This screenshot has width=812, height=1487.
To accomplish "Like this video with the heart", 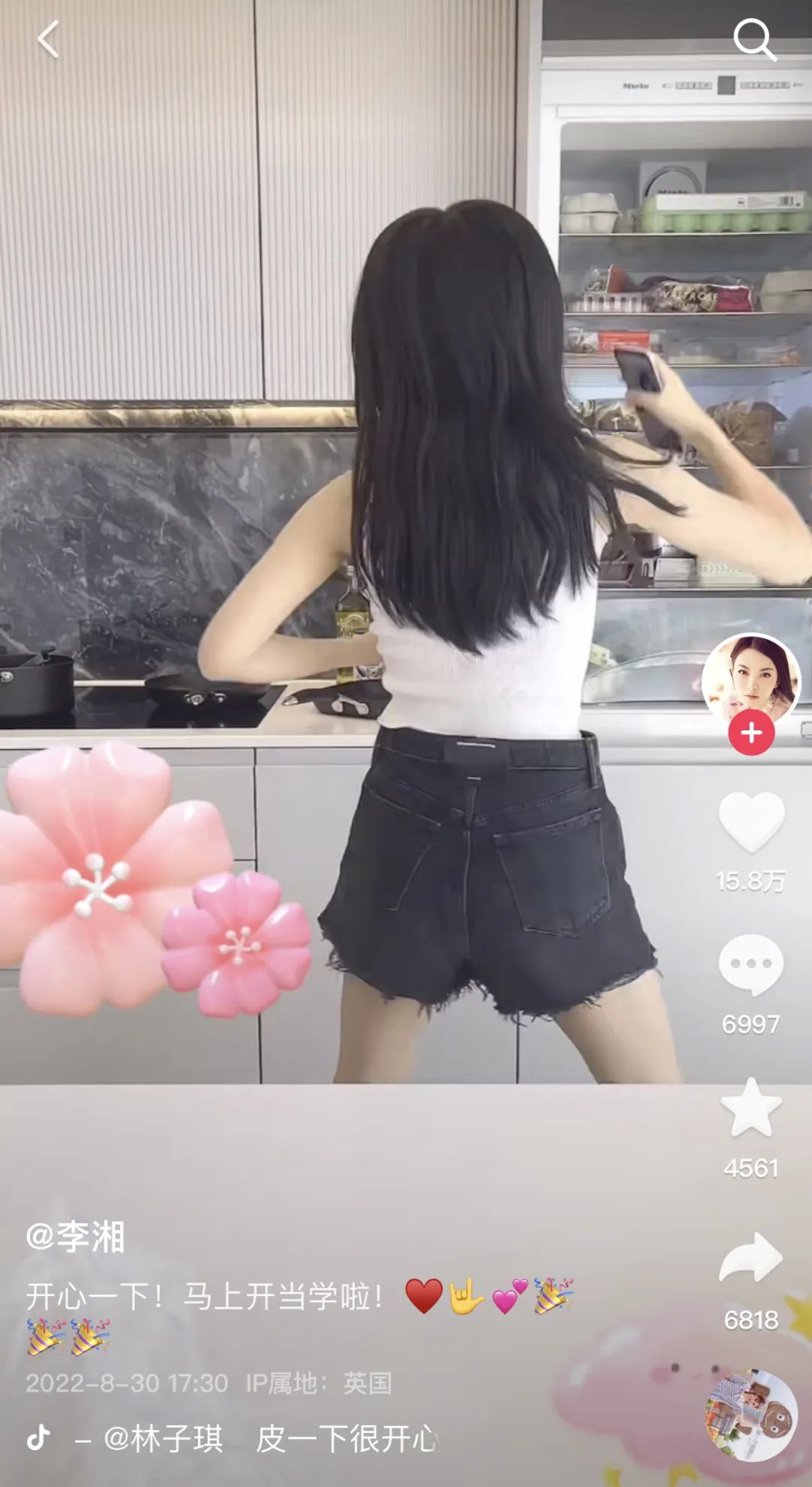I will (751, 821).
